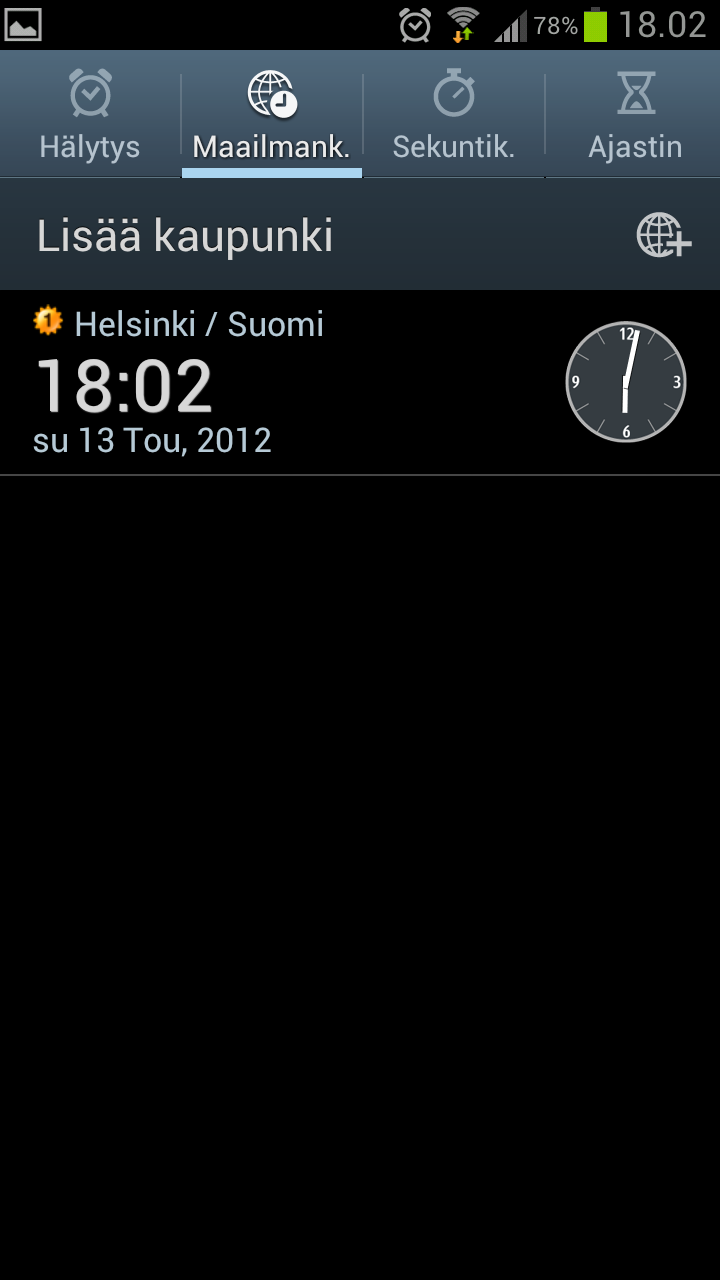Open the Helsinki / Suomi clock entry

click(x=360, y=383)
